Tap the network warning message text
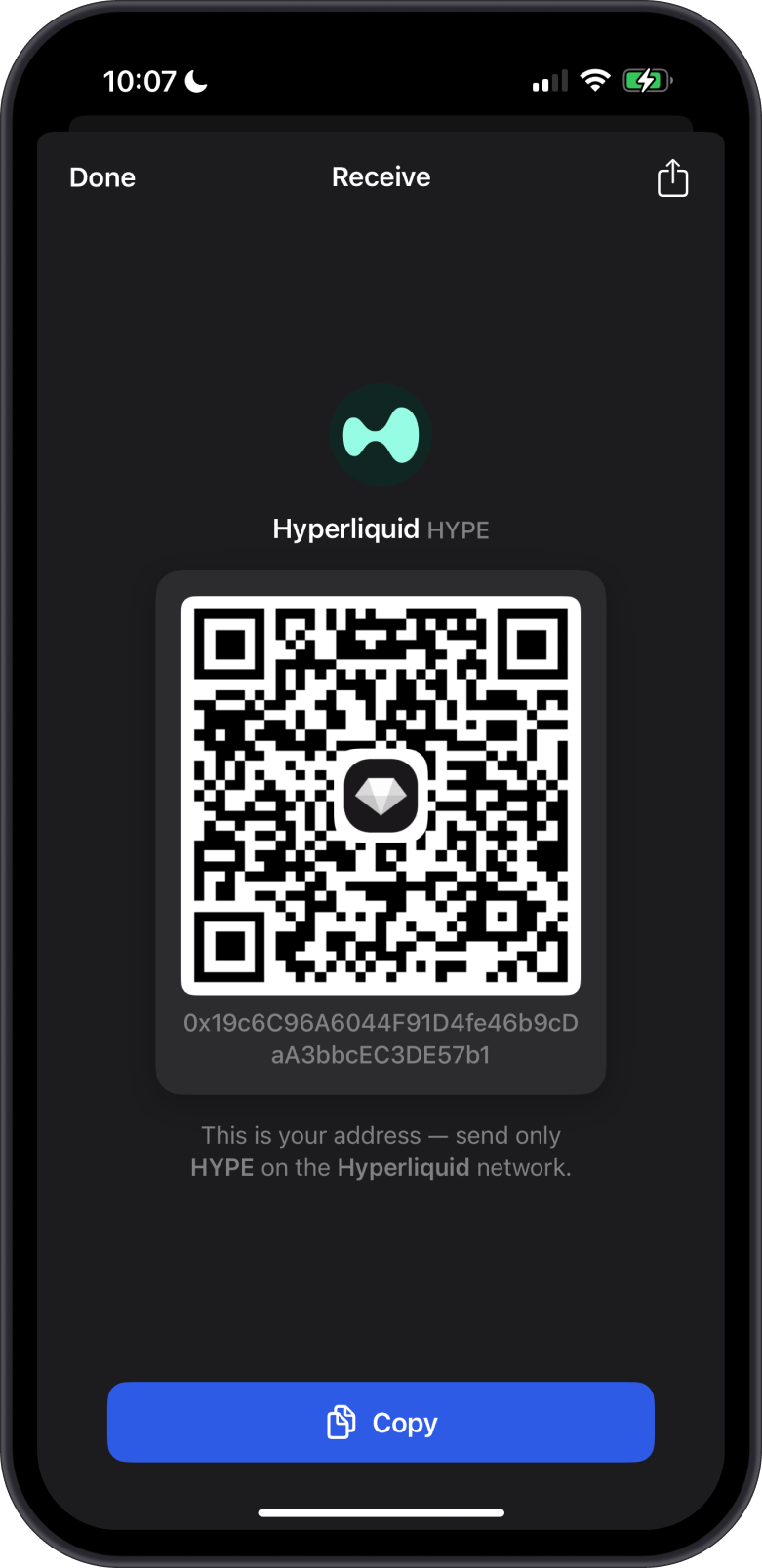 tap(381, 1151)
